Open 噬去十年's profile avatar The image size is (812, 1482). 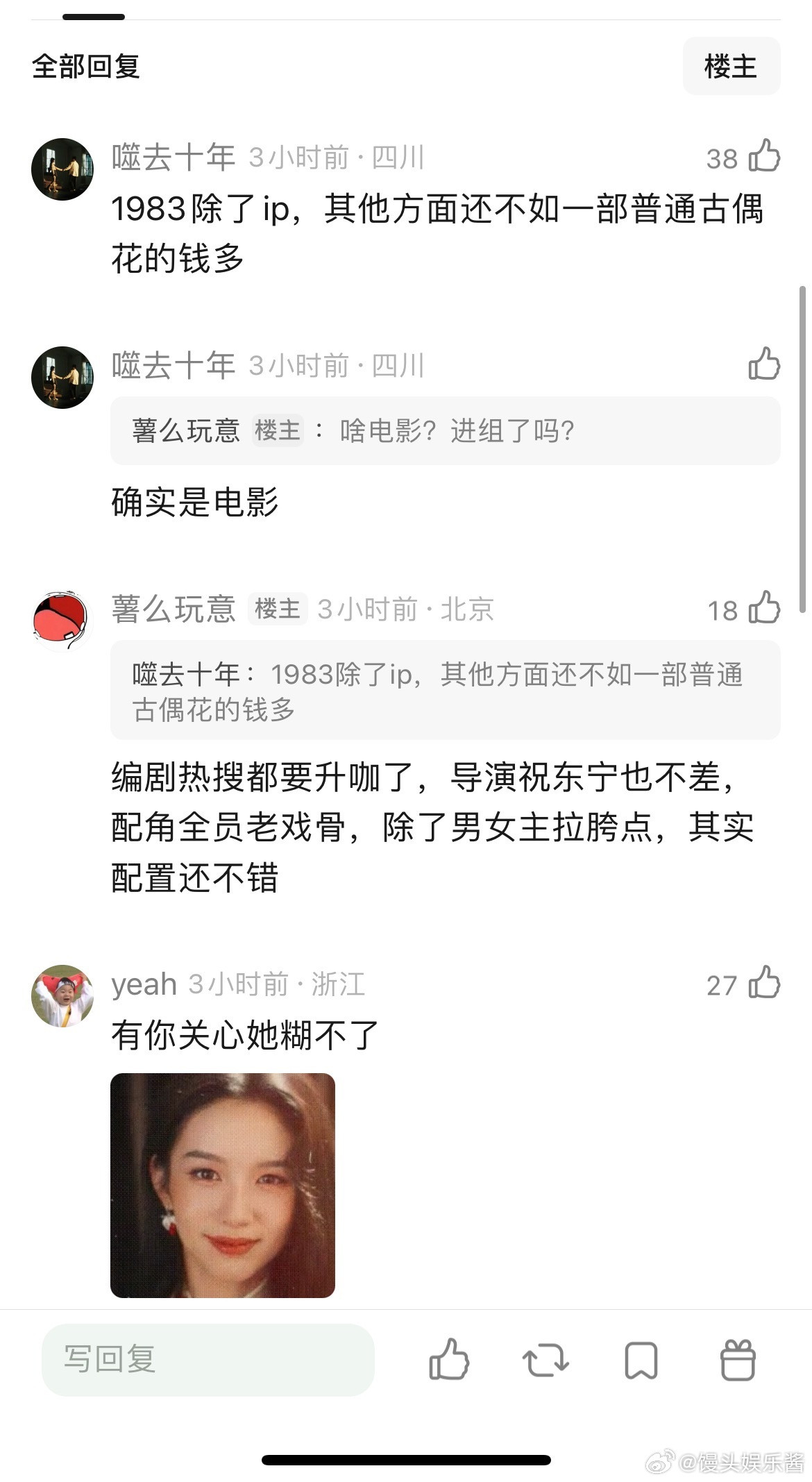click(62, 170)
